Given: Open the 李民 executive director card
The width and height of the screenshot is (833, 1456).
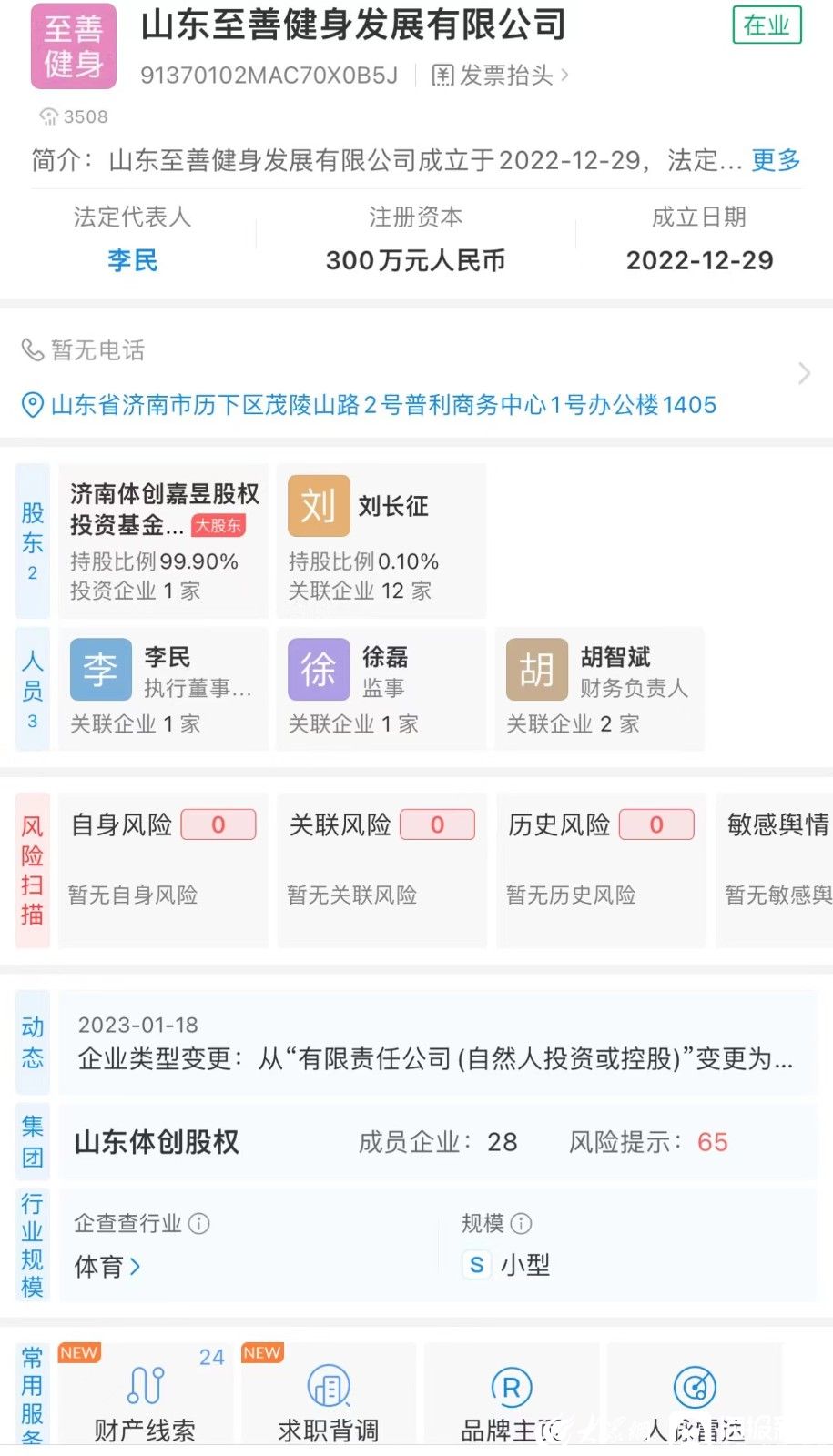Looking at the screenshot, I should [x=164, y=689].
